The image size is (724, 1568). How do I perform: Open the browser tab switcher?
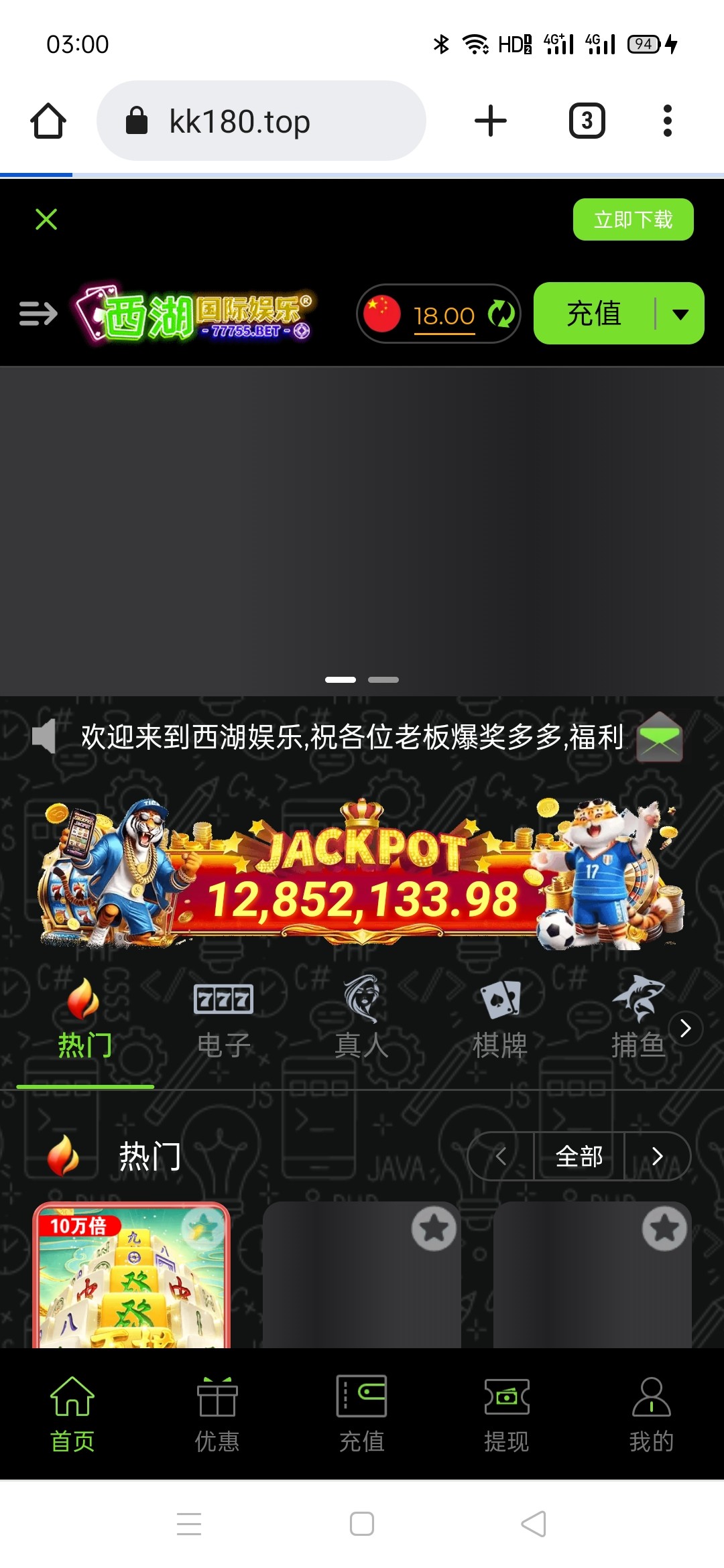[587, 121]
